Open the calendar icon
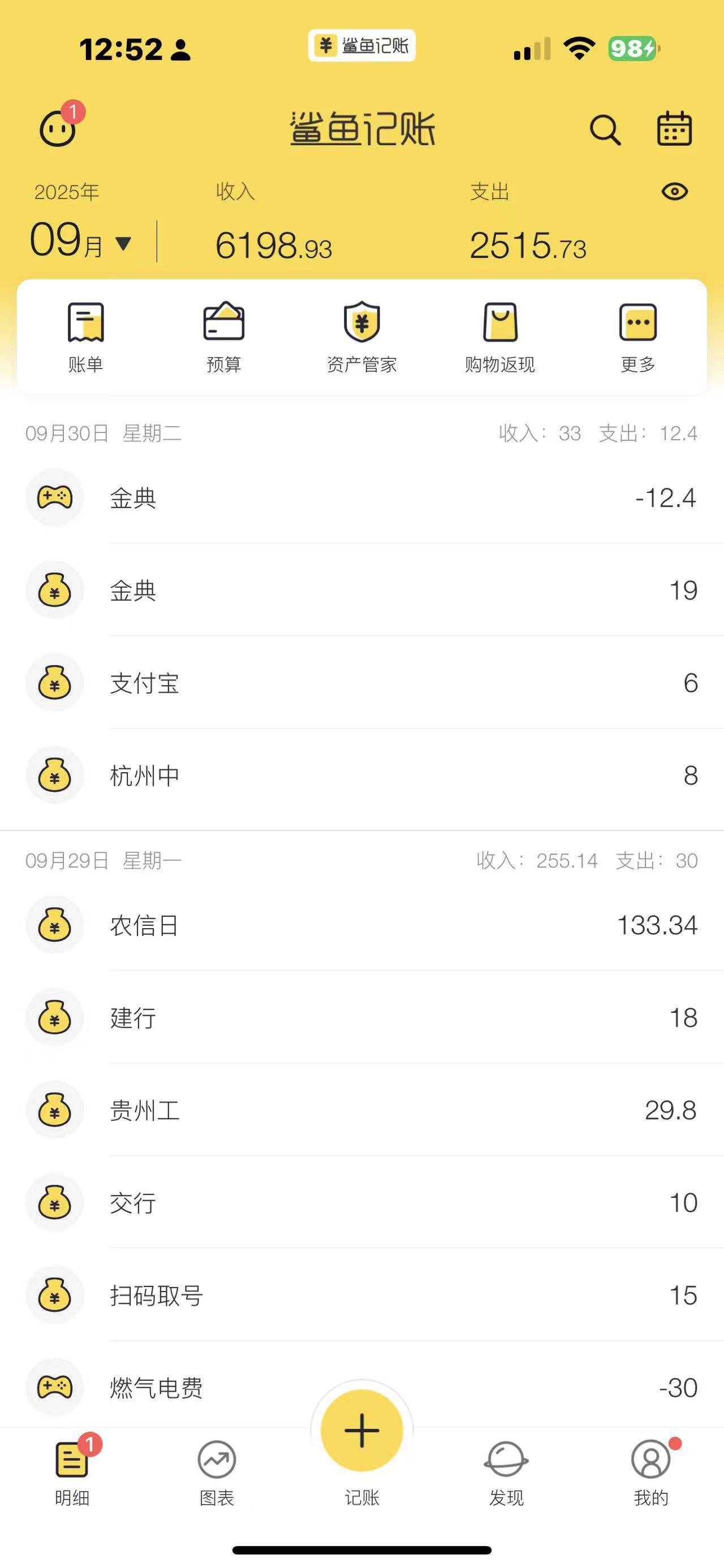Viewport: 724px width, 1568px height. tap(674, 128)
